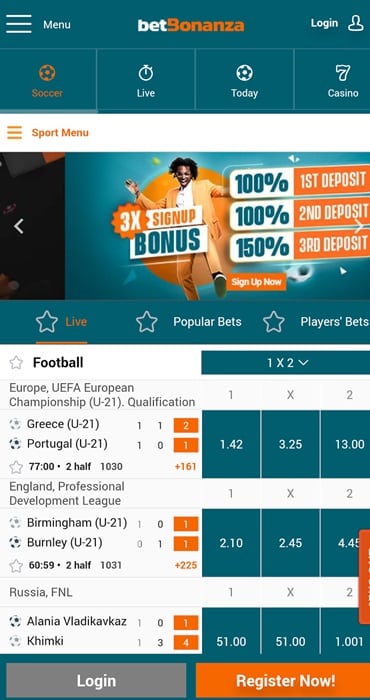Open +161 more markets for Greece match
This screenshot has width=370, height=700.
[186, 467]
